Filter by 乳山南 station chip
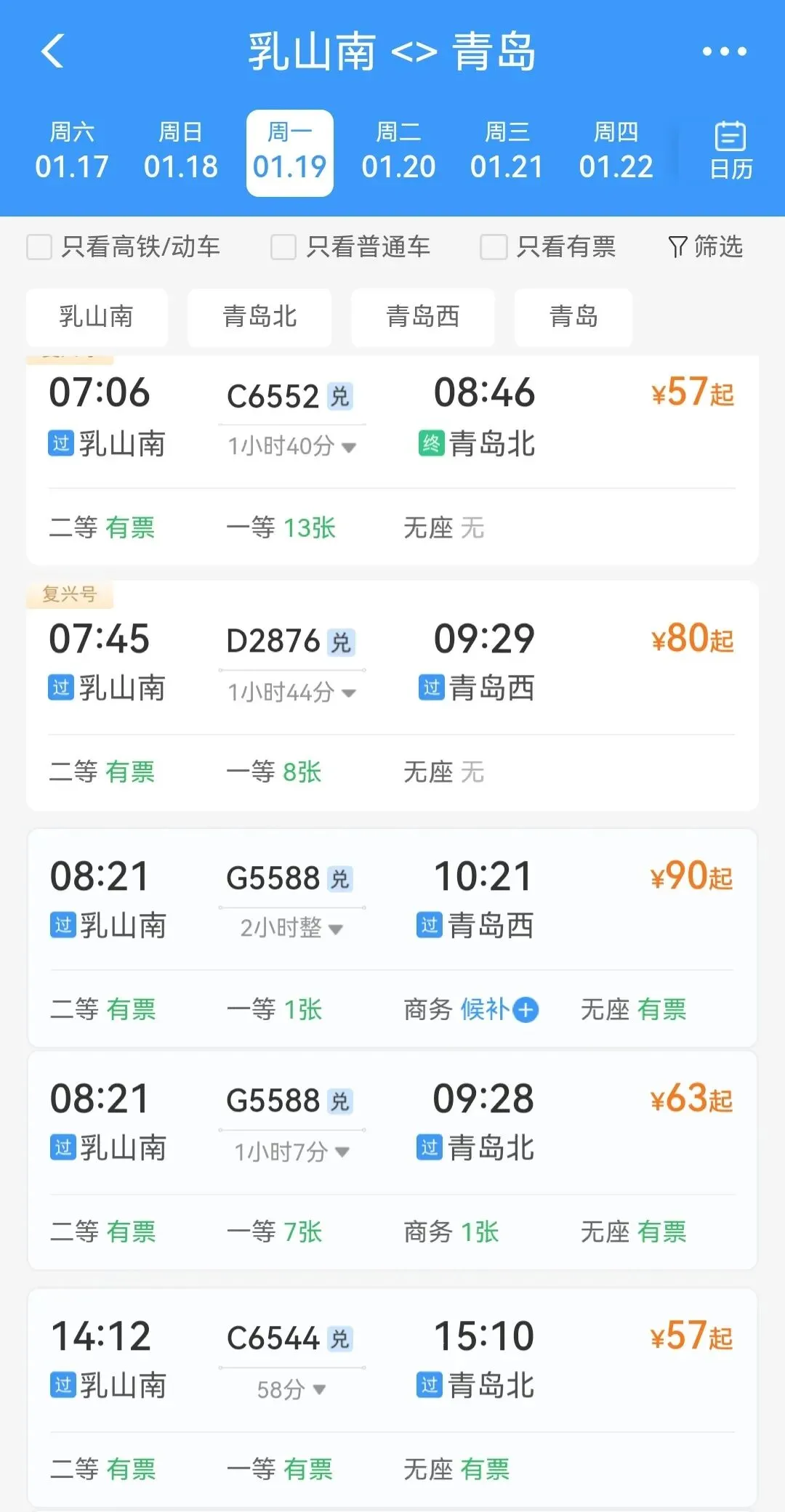 (97, 317)
